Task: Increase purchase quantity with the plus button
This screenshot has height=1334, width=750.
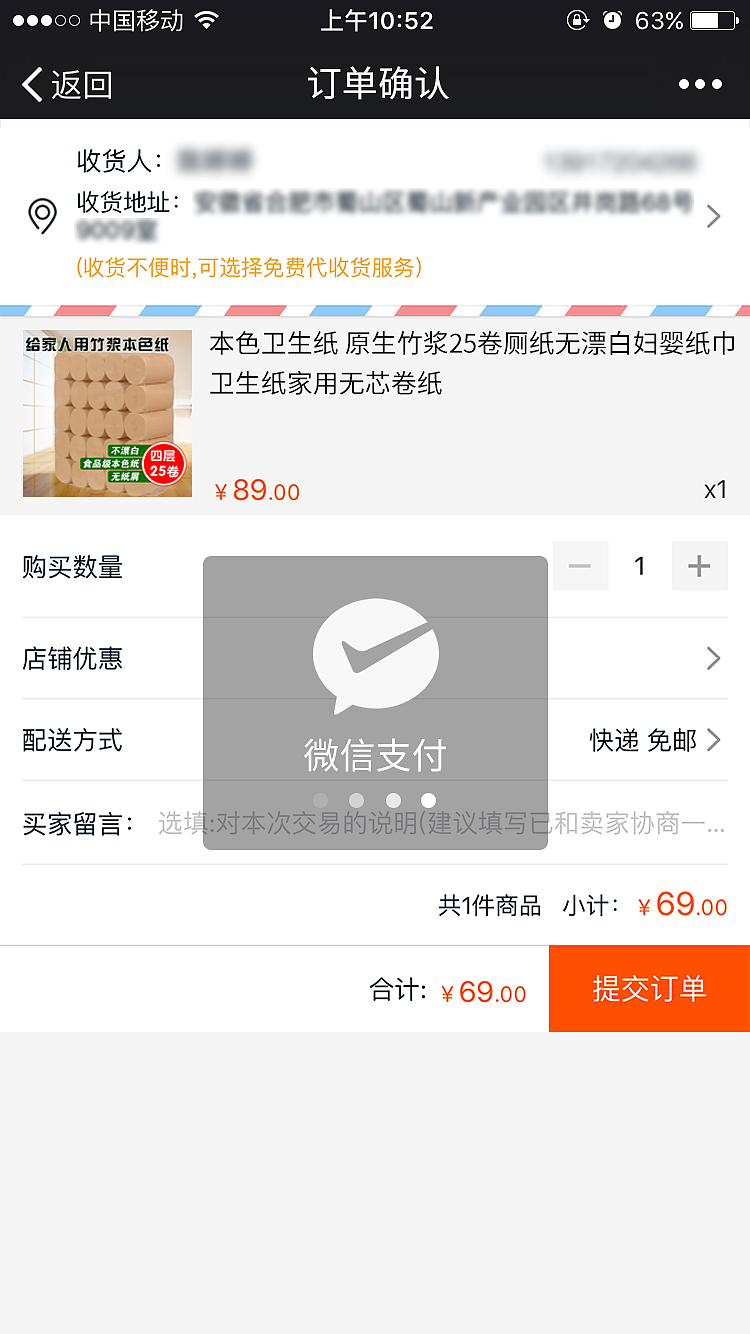Action: click(700, 566)
